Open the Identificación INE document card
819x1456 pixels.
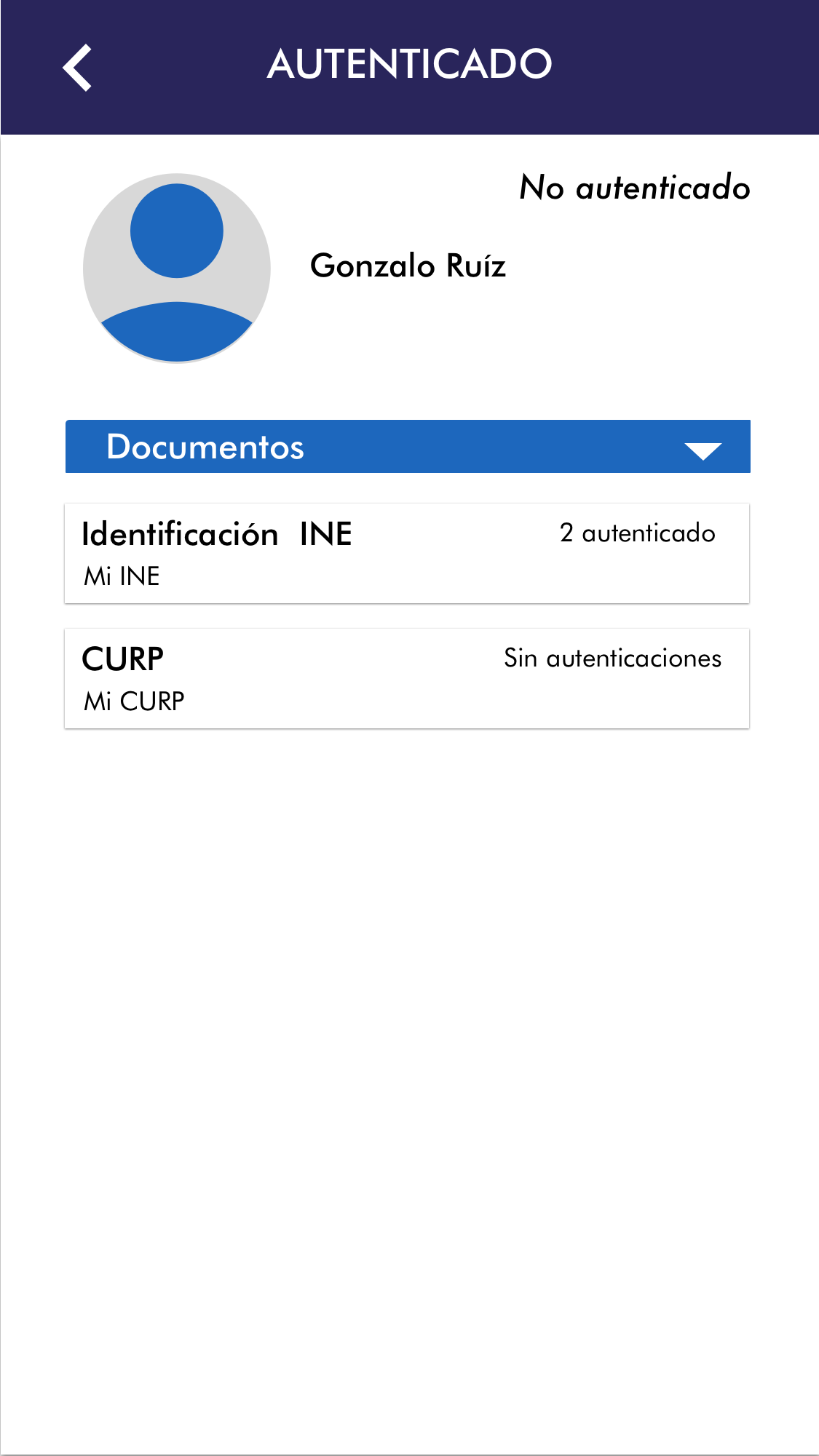point(407,553)
